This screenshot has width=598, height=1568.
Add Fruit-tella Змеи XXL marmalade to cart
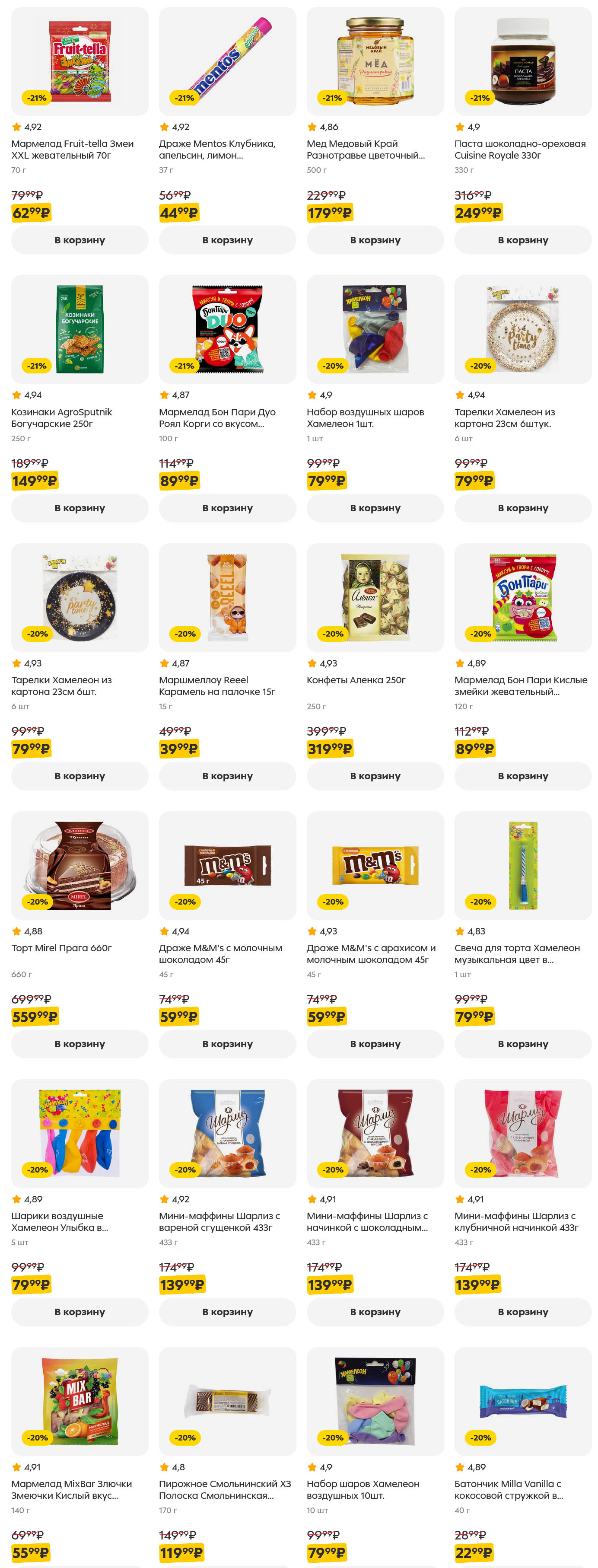click(80, 240)
